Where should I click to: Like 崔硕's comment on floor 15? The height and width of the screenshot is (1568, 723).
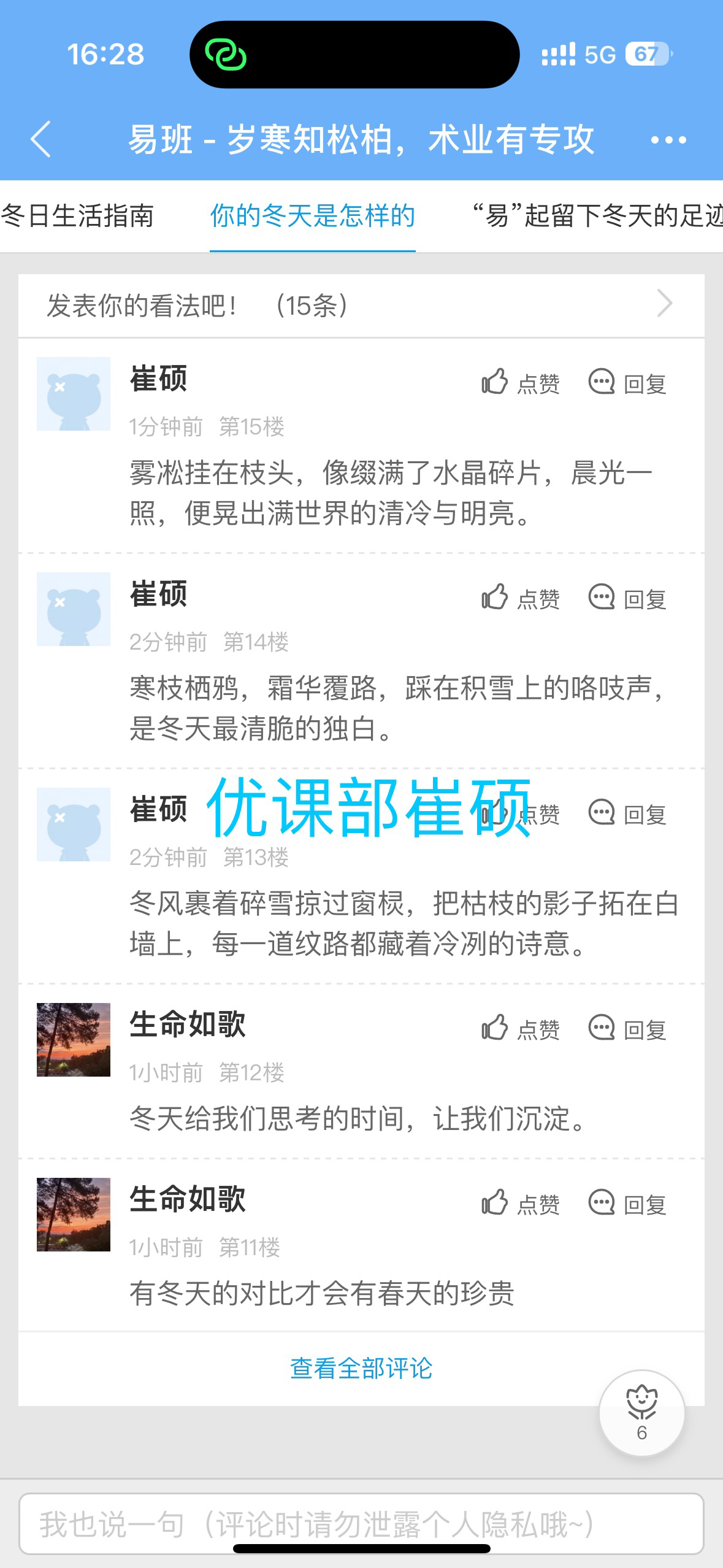tap(520, 383)
